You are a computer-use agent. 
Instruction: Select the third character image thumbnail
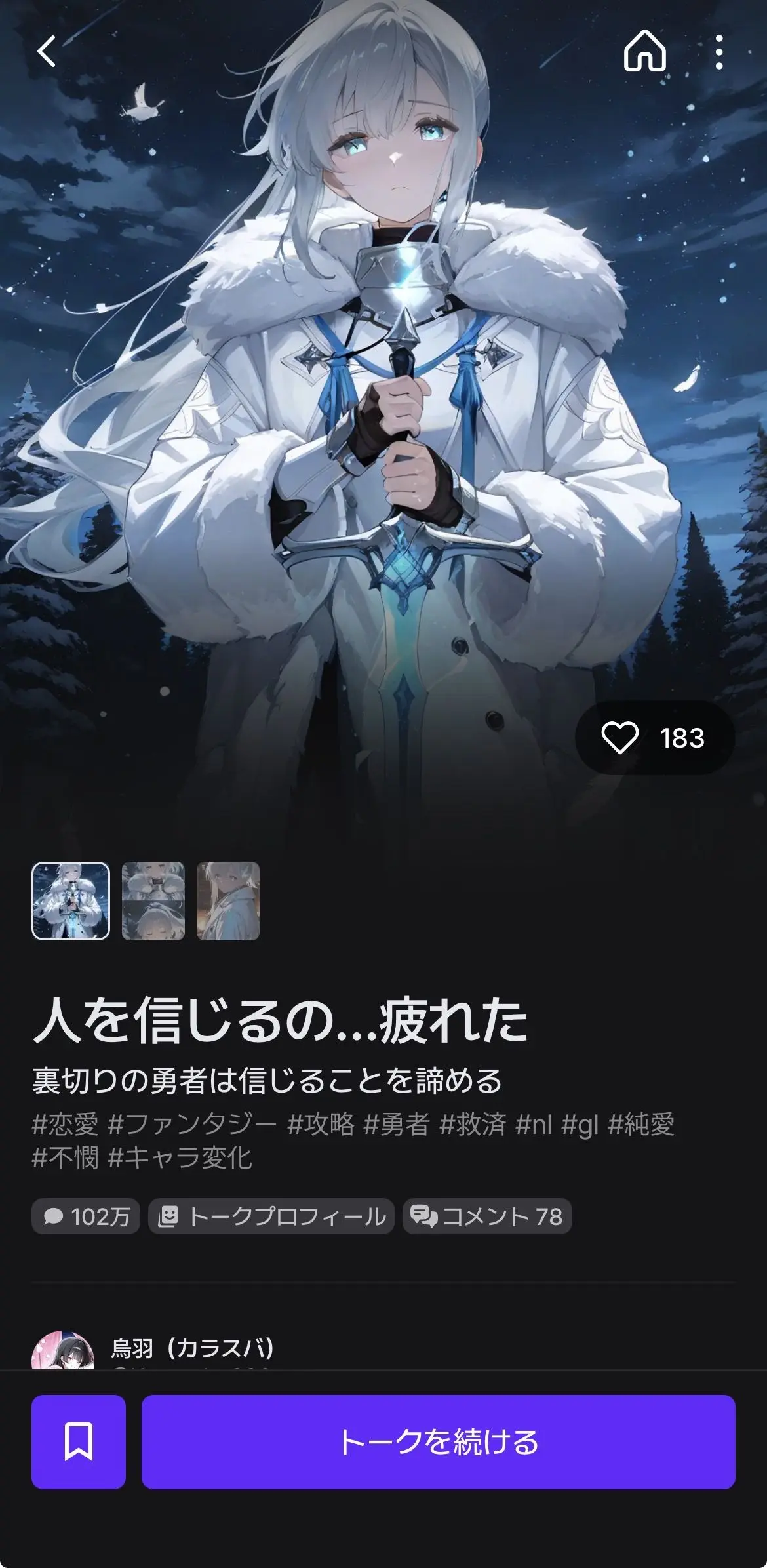click(x=228, y=901)
